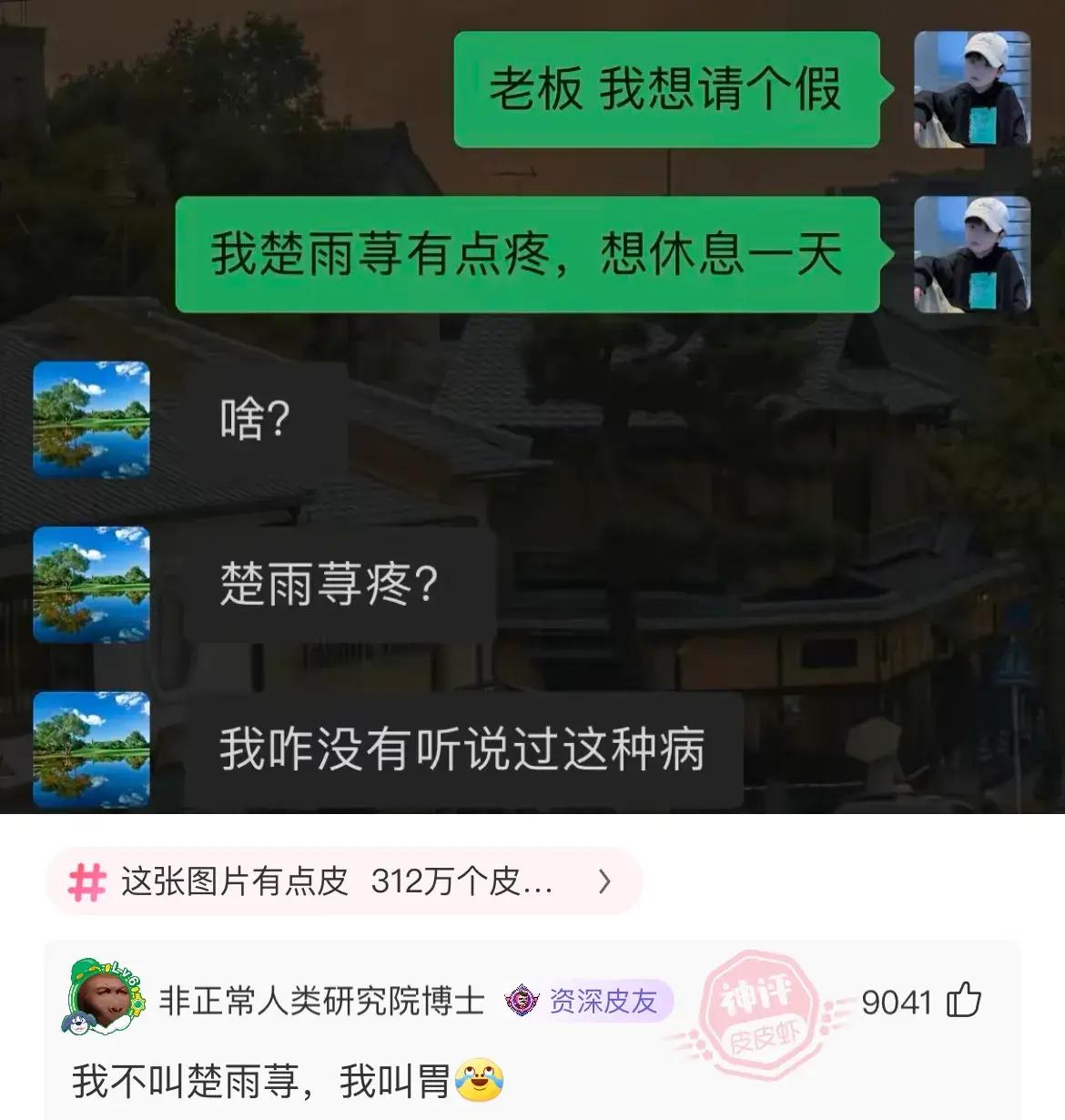Image resolution: width=1065 pixels, height=1120 pixels.
Task: Open the chat screenshot image in the post
Action: [532, 405]
